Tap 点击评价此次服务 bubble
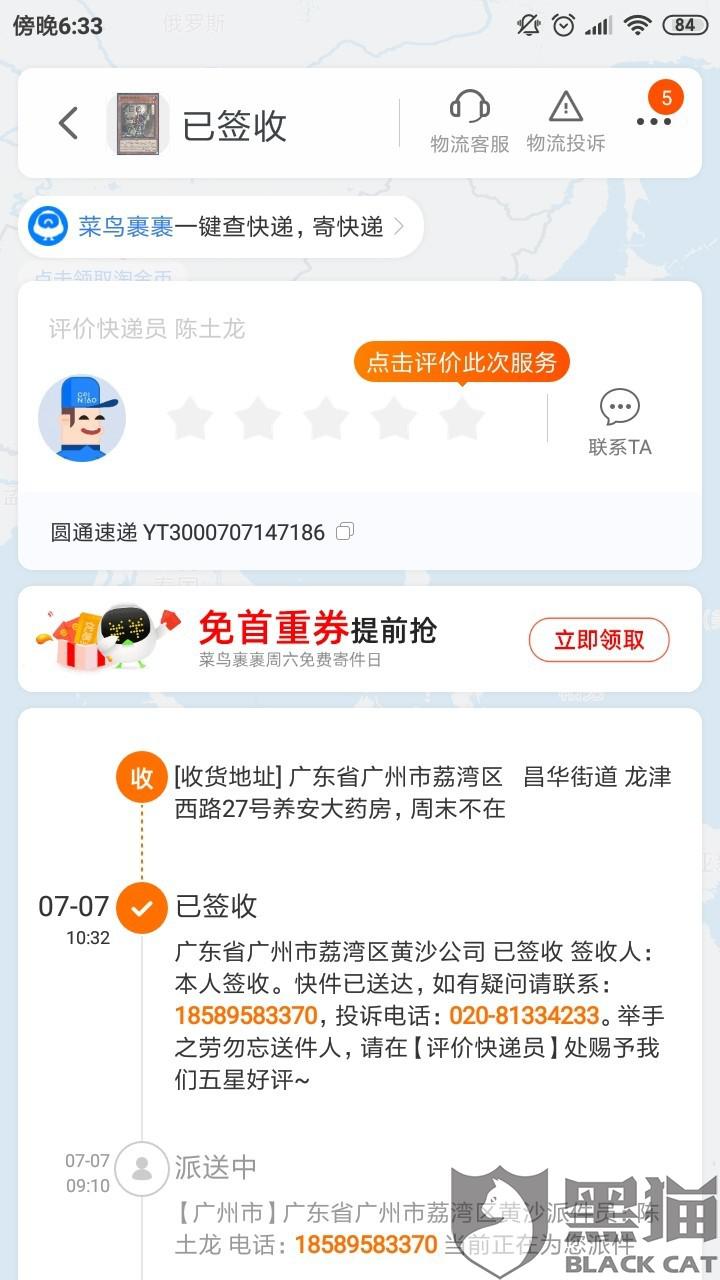 click(x=461, y=363)
